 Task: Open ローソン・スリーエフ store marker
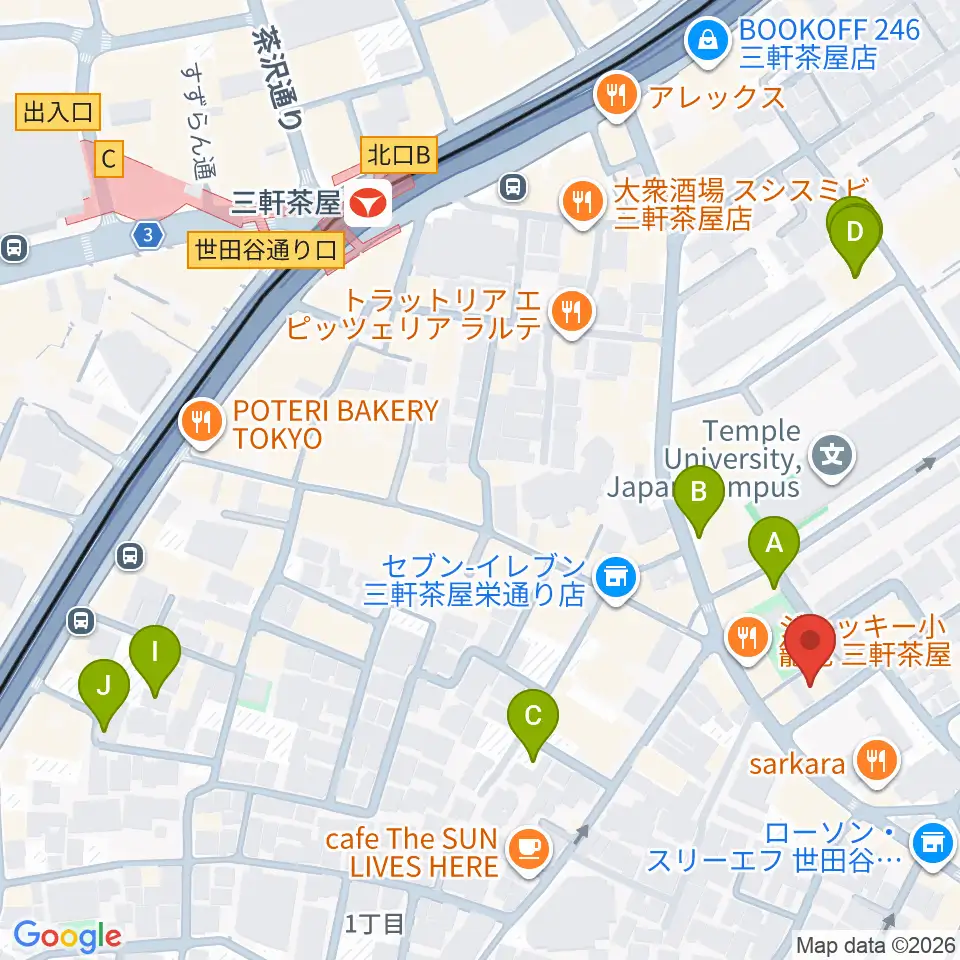point(932,845)
